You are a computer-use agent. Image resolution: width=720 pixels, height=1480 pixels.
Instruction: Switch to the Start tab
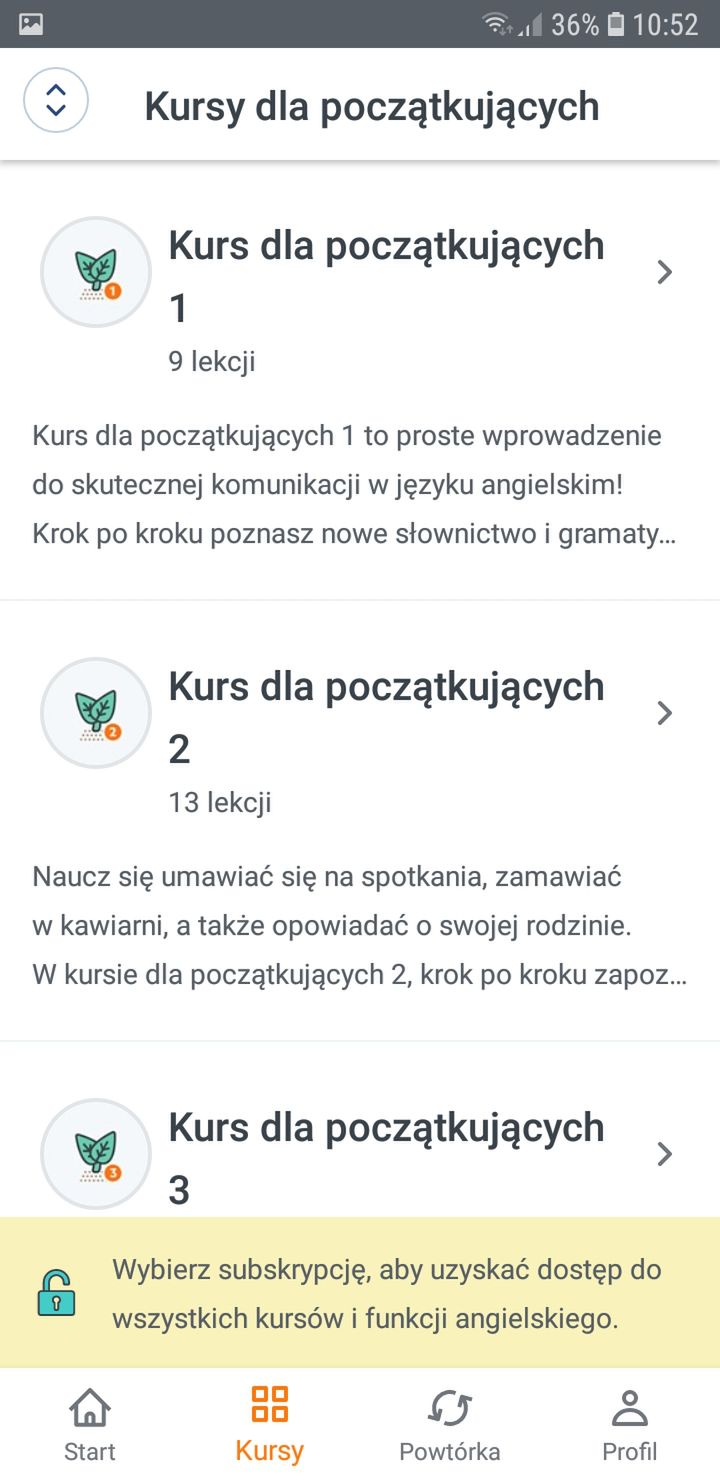[x=90, y=1424]
